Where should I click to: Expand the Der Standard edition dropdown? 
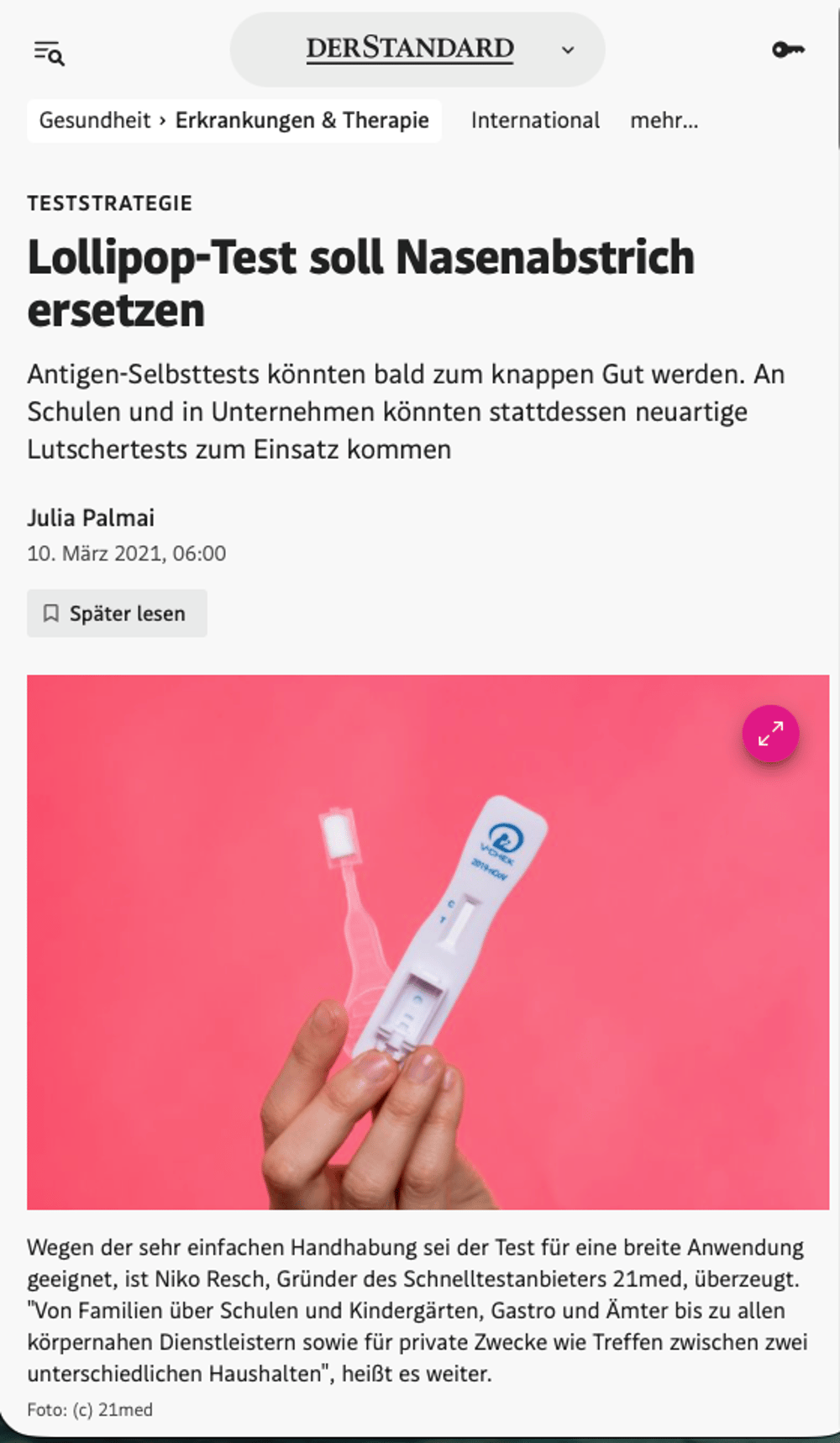(x=568, y=50)
